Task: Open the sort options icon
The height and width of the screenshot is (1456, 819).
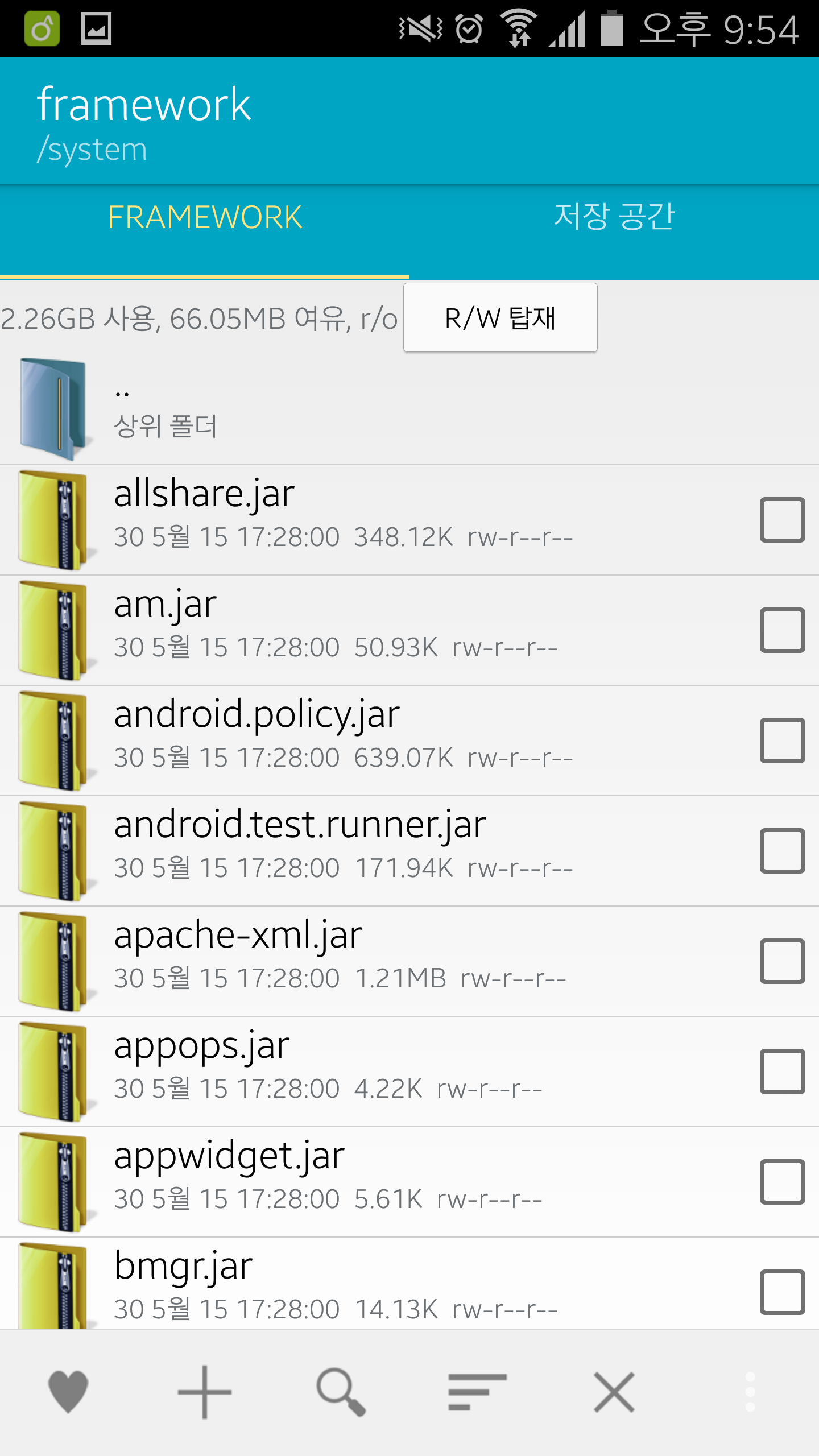Action: pyautogui.click(x=477, y=1391)
